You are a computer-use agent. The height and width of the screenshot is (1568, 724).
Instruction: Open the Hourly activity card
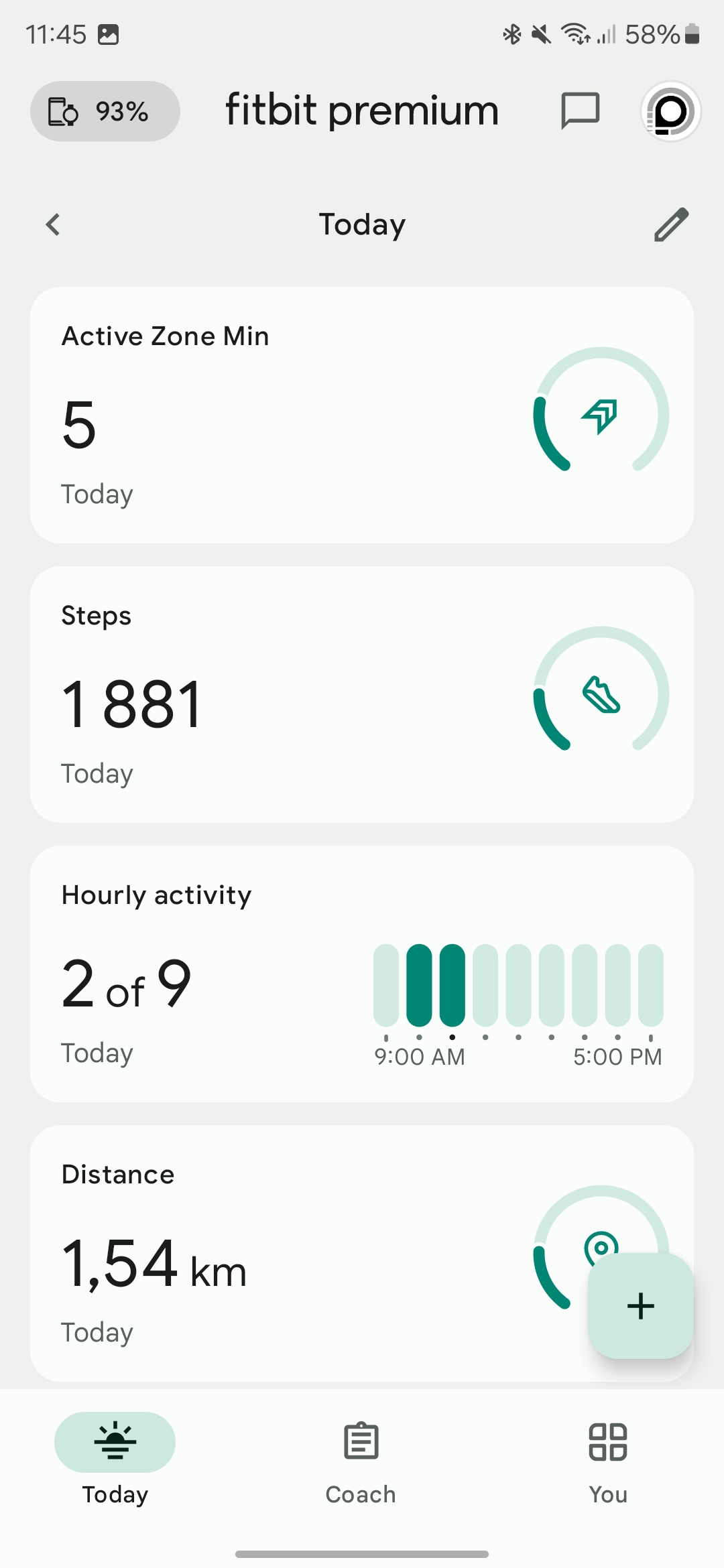click(x=362, y=974)
